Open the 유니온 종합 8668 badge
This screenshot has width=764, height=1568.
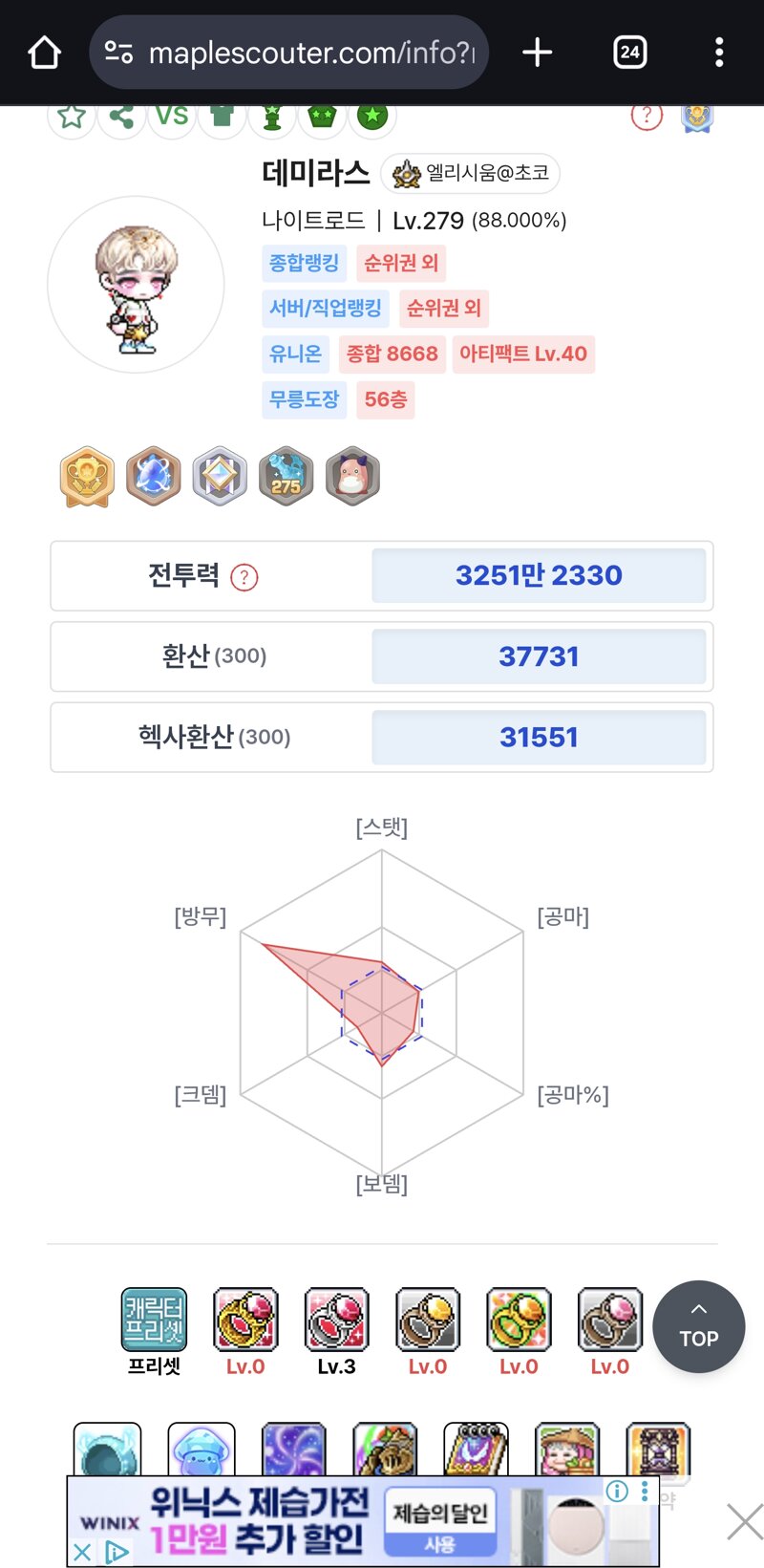pyautogui.click(x=392, y=354)
